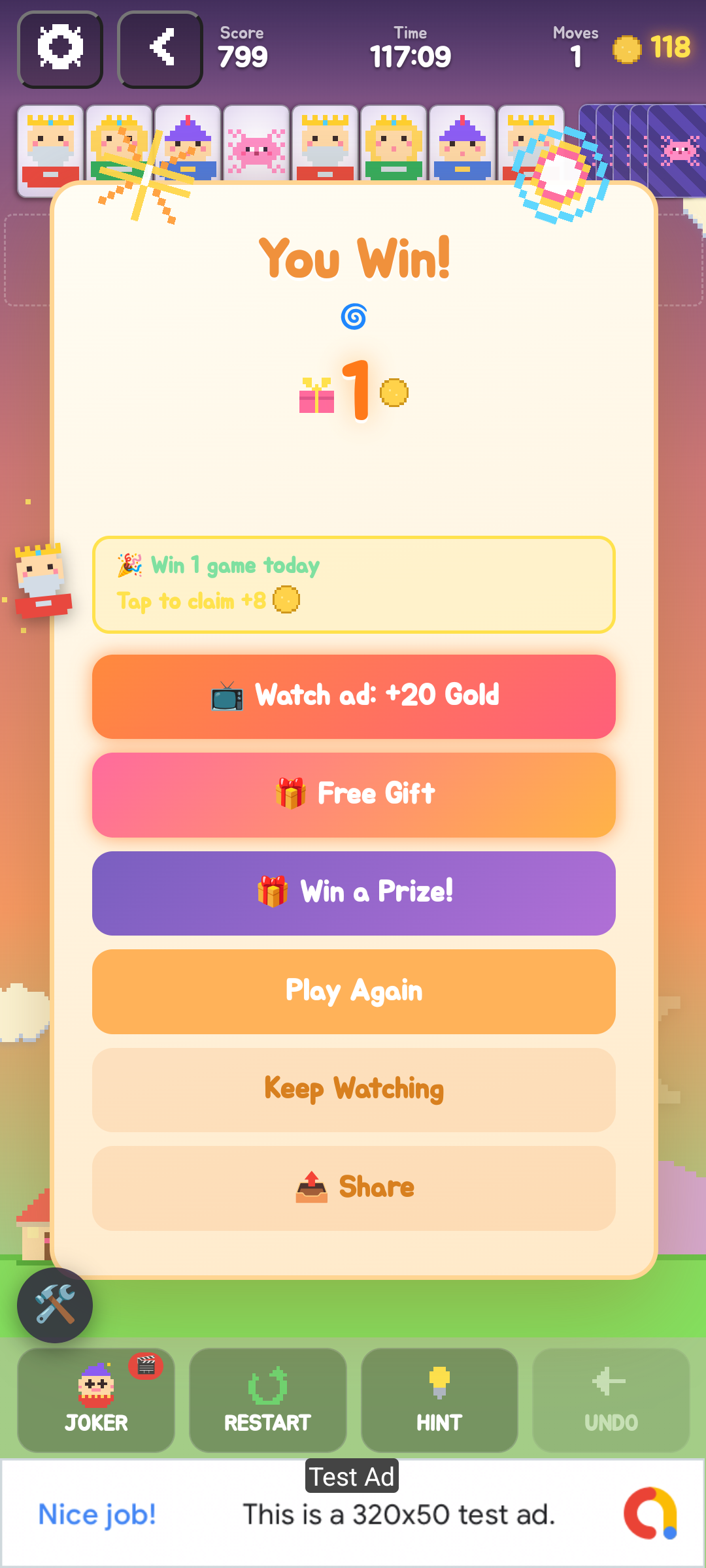Viewport: 706px width, 1568px height.
Task: Select Keep Watching
Action: pos(354,1090)
